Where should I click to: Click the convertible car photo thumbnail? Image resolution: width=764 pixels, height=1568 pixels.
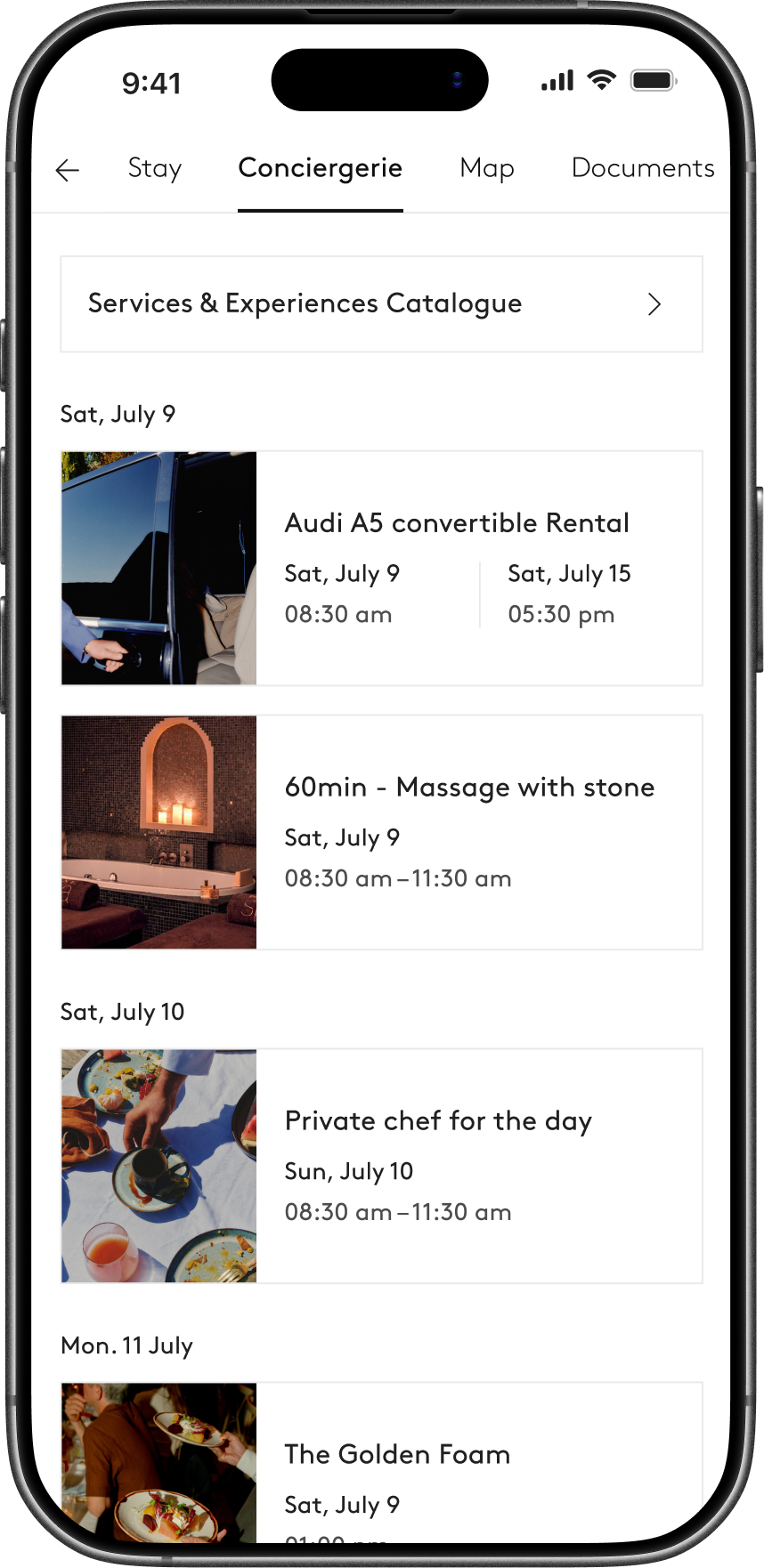click(x=158, y=568)
